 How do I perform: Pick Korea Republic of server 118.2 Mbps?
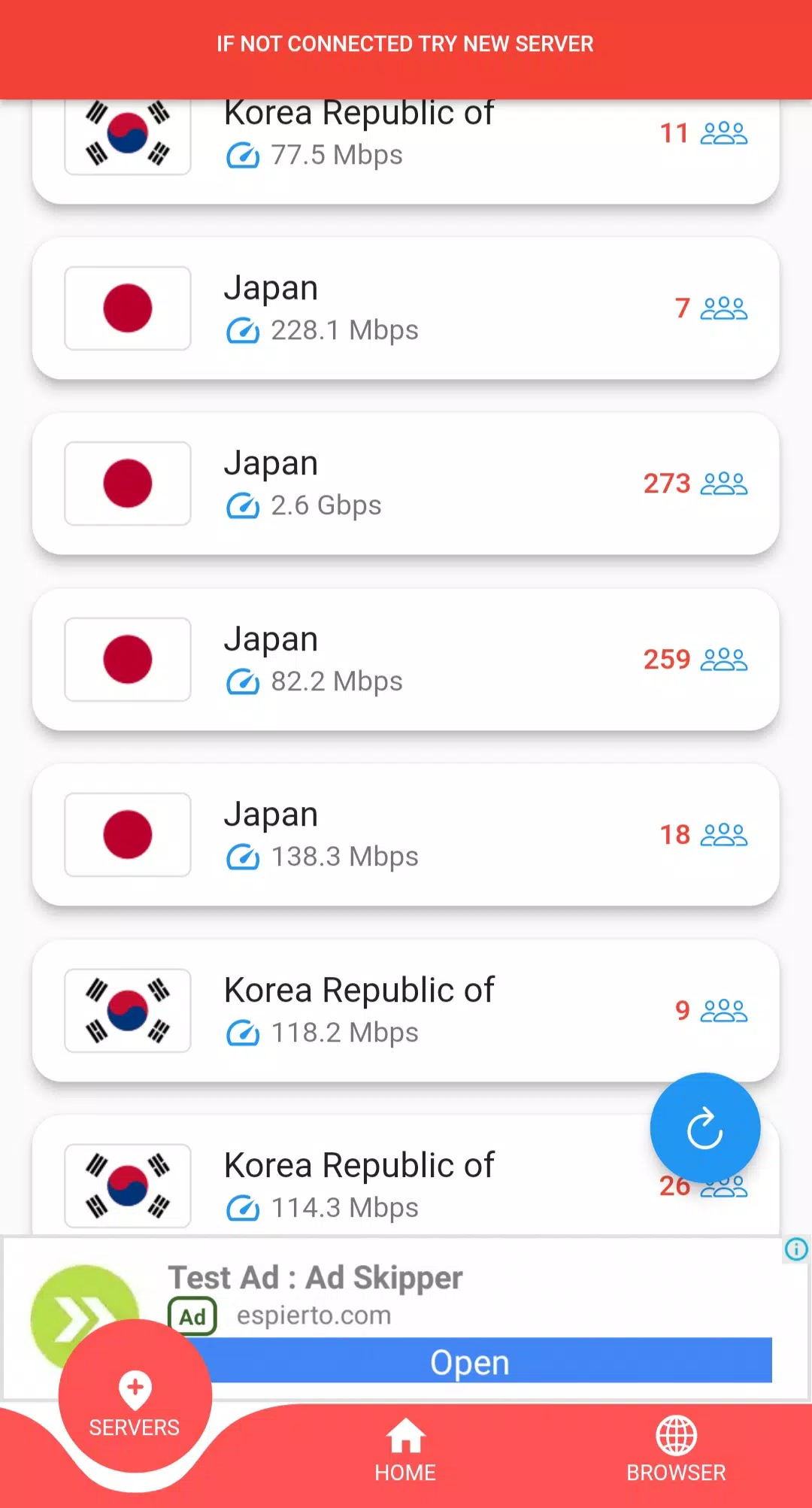click(x=405, y=1011)
